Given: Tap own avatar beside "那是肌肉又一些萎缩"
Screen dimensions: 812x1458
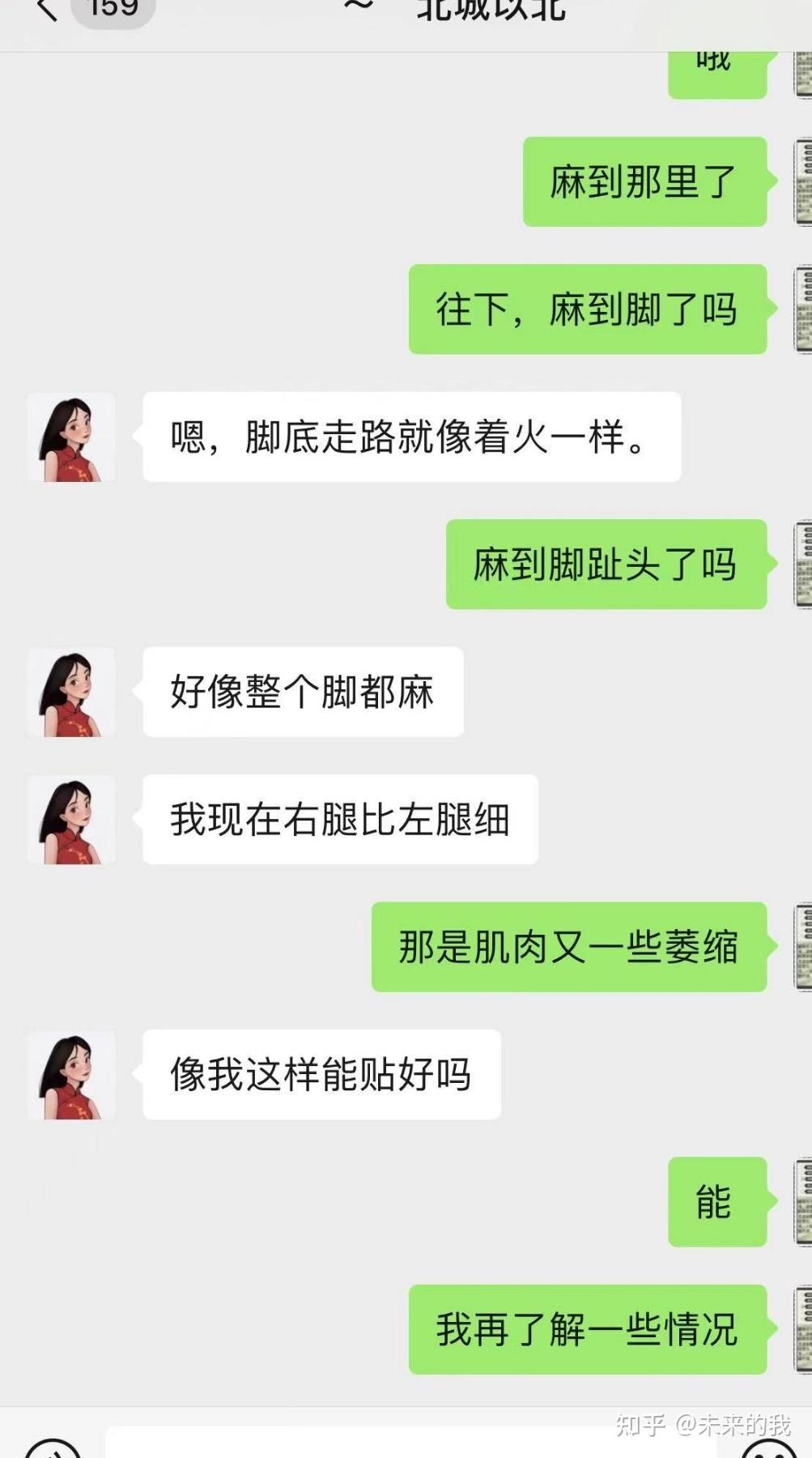Looking at the screenshot, I should [801, 947].
